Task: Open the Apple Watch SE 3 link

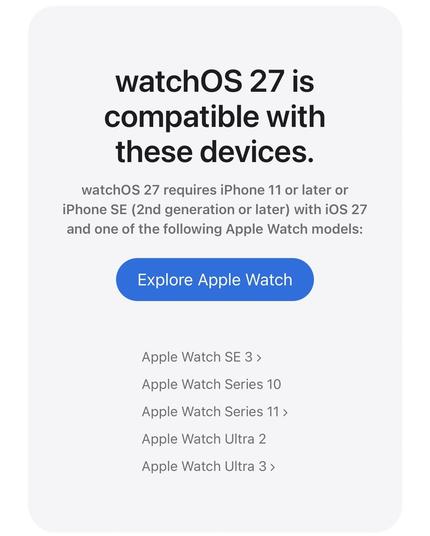Action: point(202,357)
